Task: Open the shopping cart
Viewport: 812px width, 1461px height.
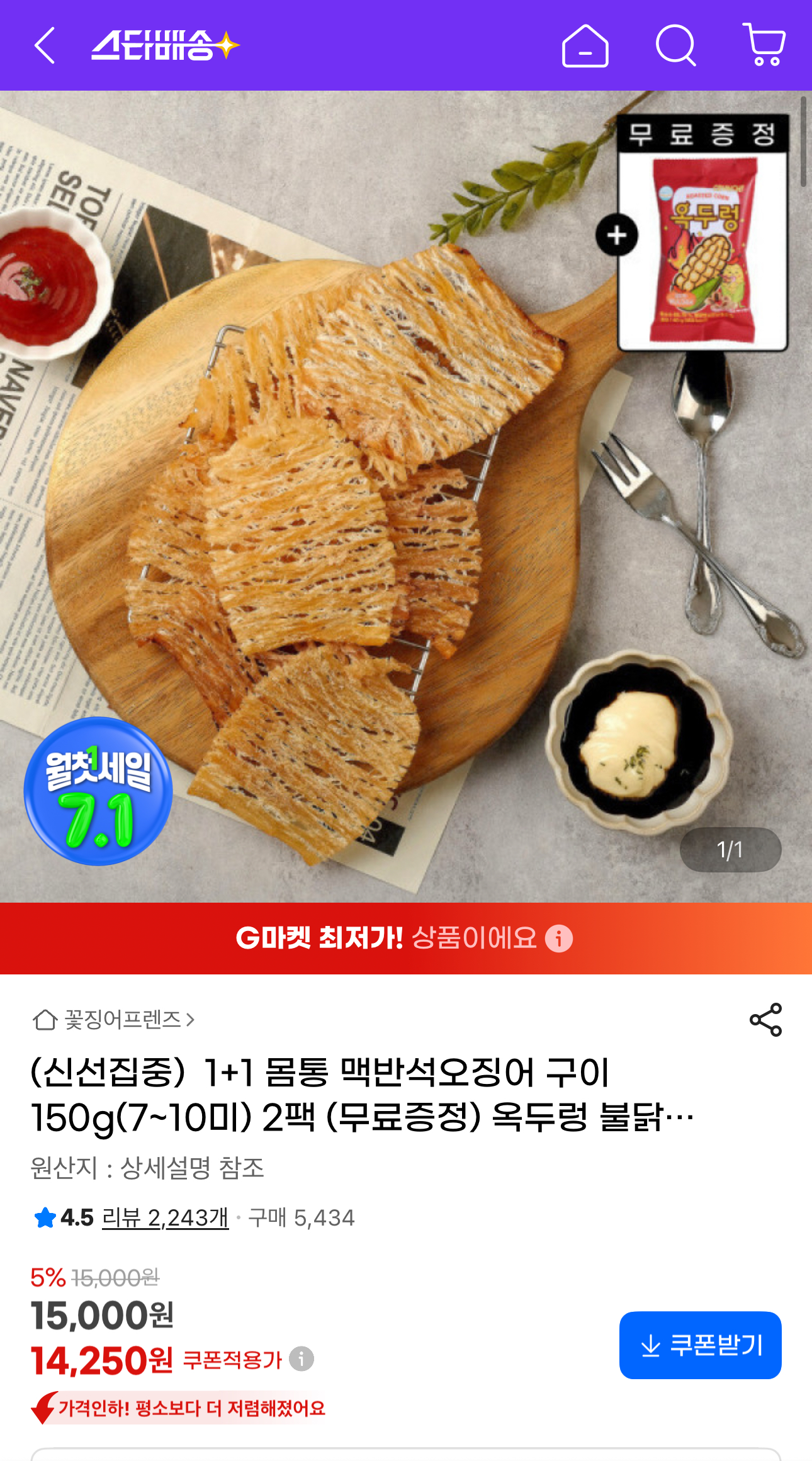Action: (764, 45)
